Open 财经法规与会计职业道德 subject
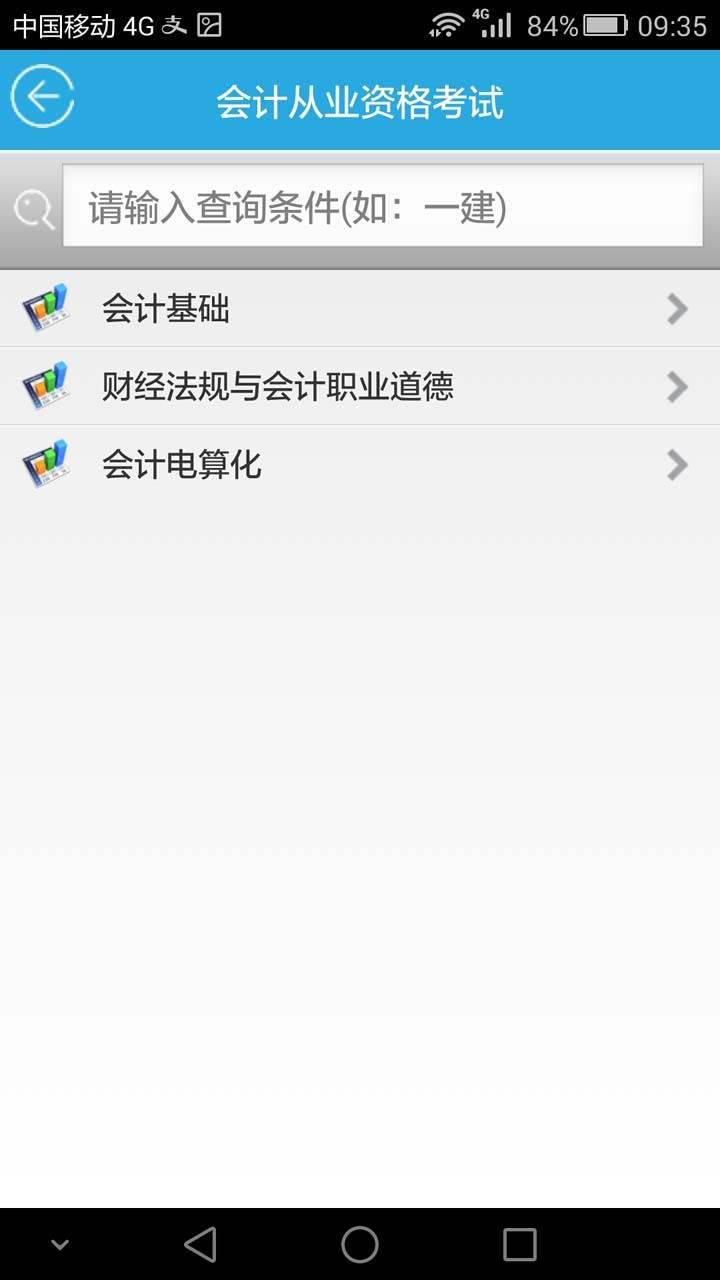The width and height of the screenshot is (720, 1280). coord(360,386)
